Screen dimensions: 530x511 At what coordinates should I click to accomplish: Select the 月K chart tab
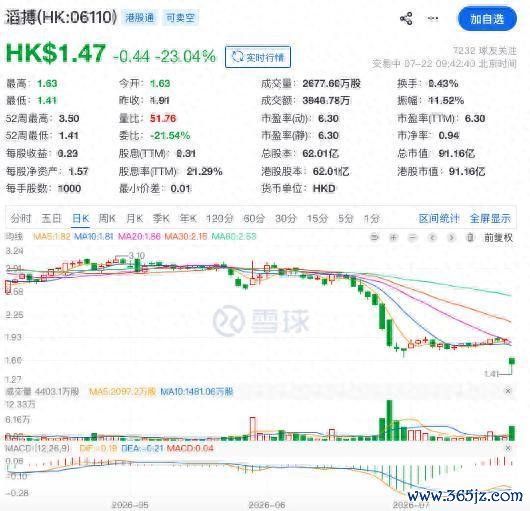point(134,218)
